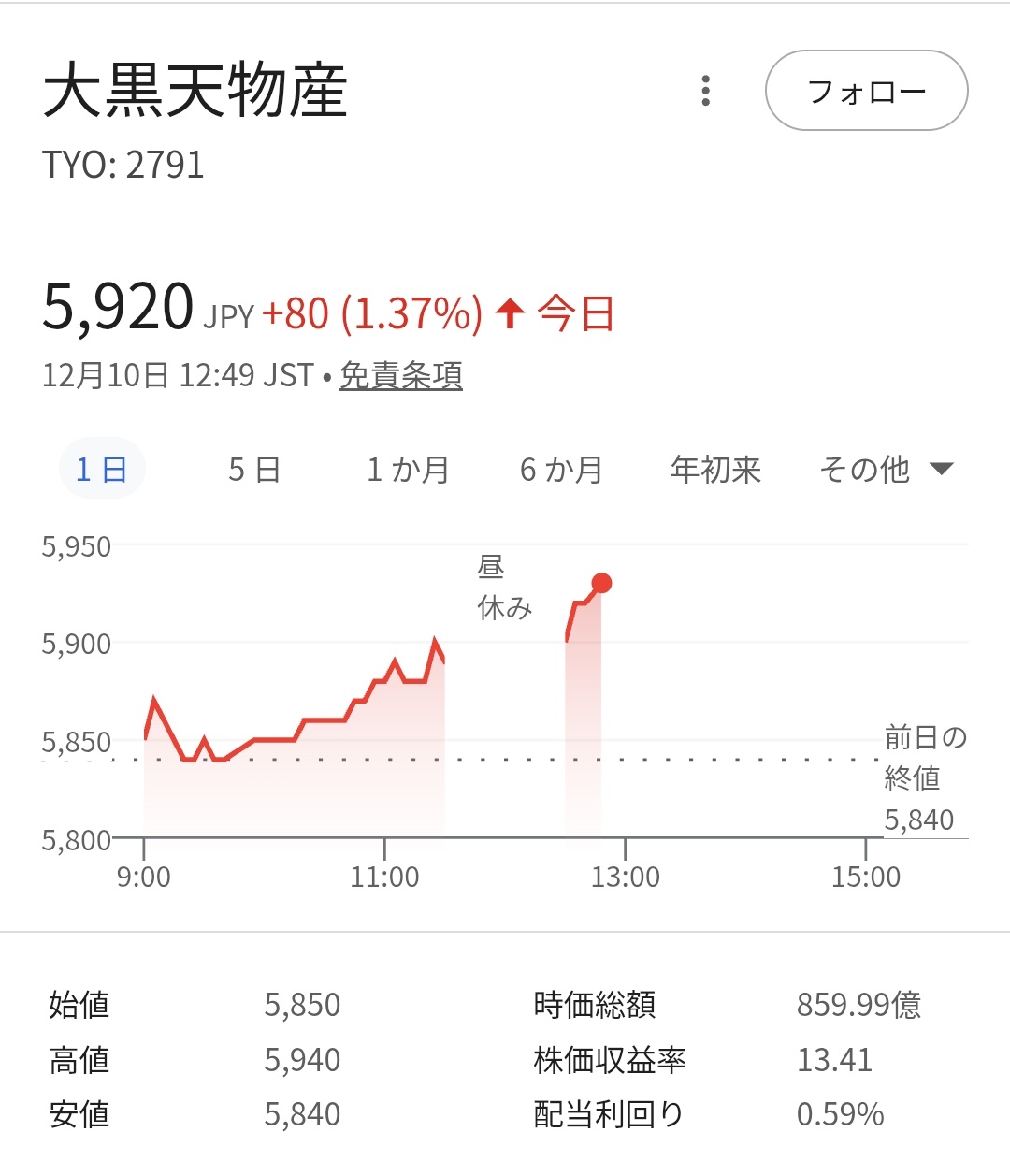Open the three-dot overflow menu
The image size is (1010, 1176).
(x=706, y=91)
